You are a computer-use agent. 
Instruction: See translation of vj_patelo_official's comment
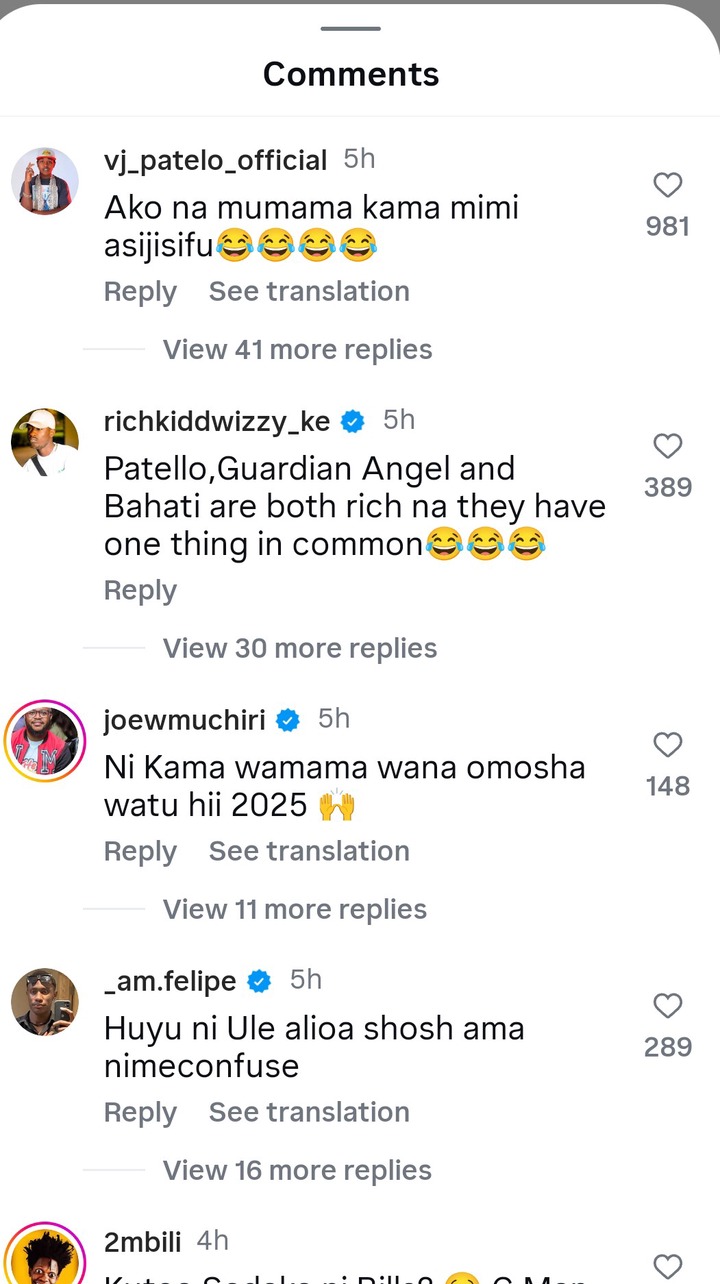(309, 292)
